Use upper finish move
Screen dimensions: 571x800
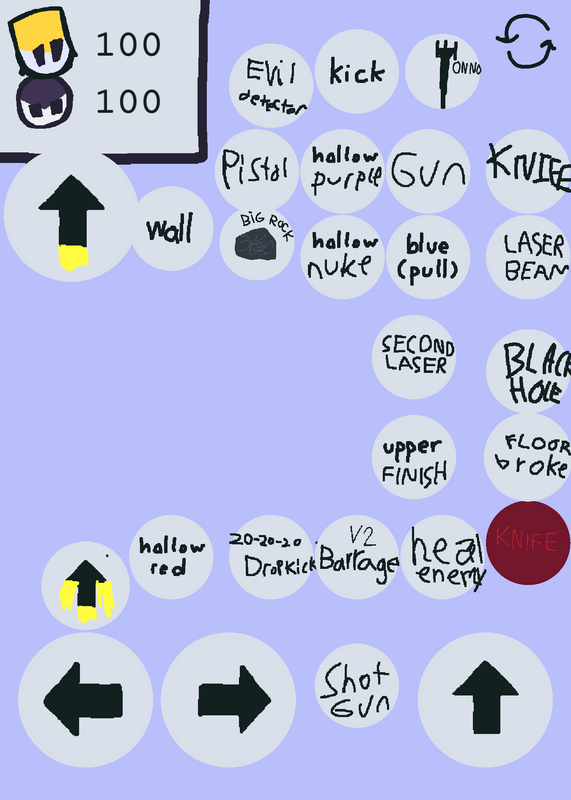tap(414, 457)
